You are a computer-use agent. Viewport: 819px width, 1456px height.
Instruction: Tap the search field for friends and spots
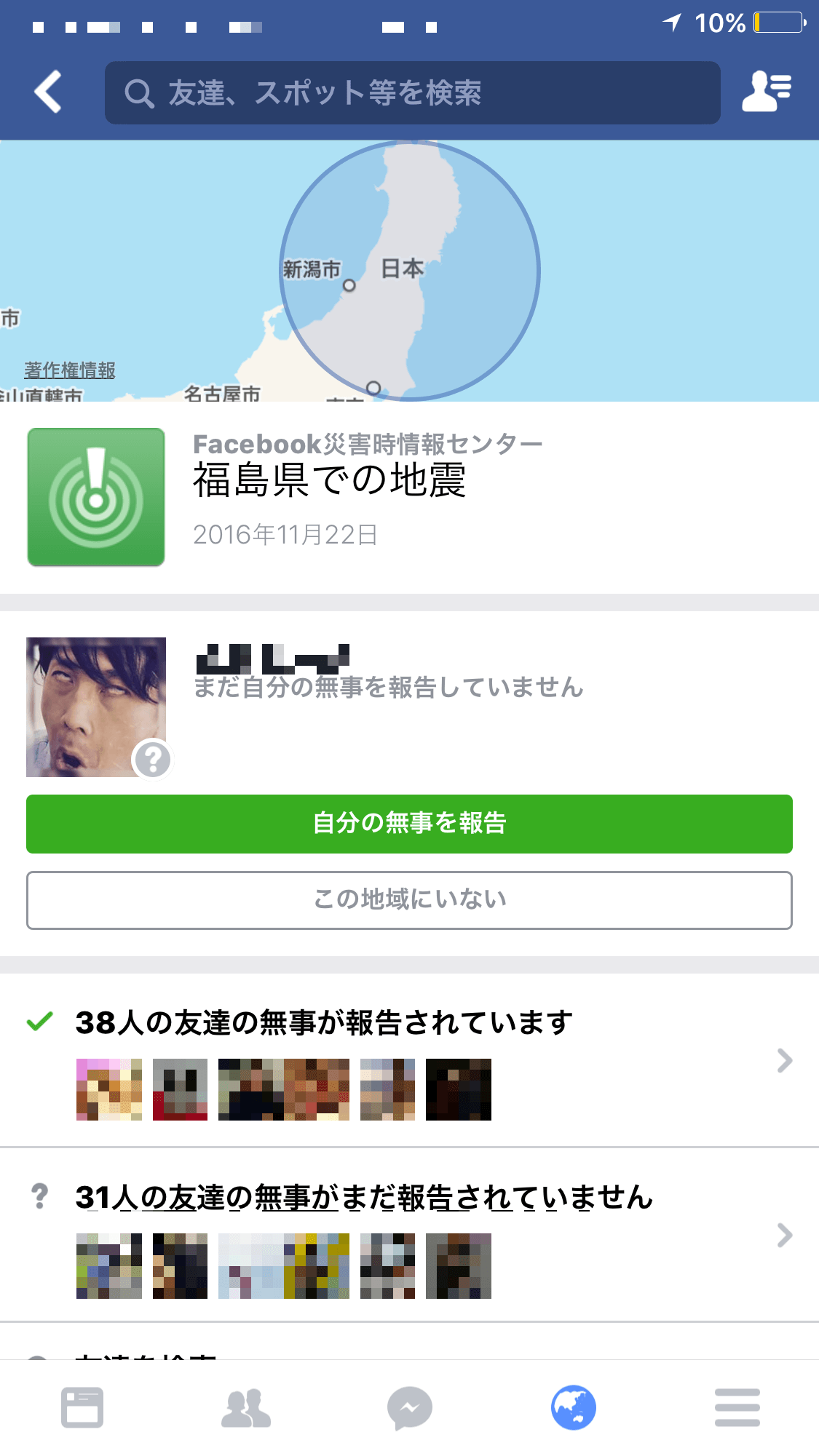click(412, 93)
